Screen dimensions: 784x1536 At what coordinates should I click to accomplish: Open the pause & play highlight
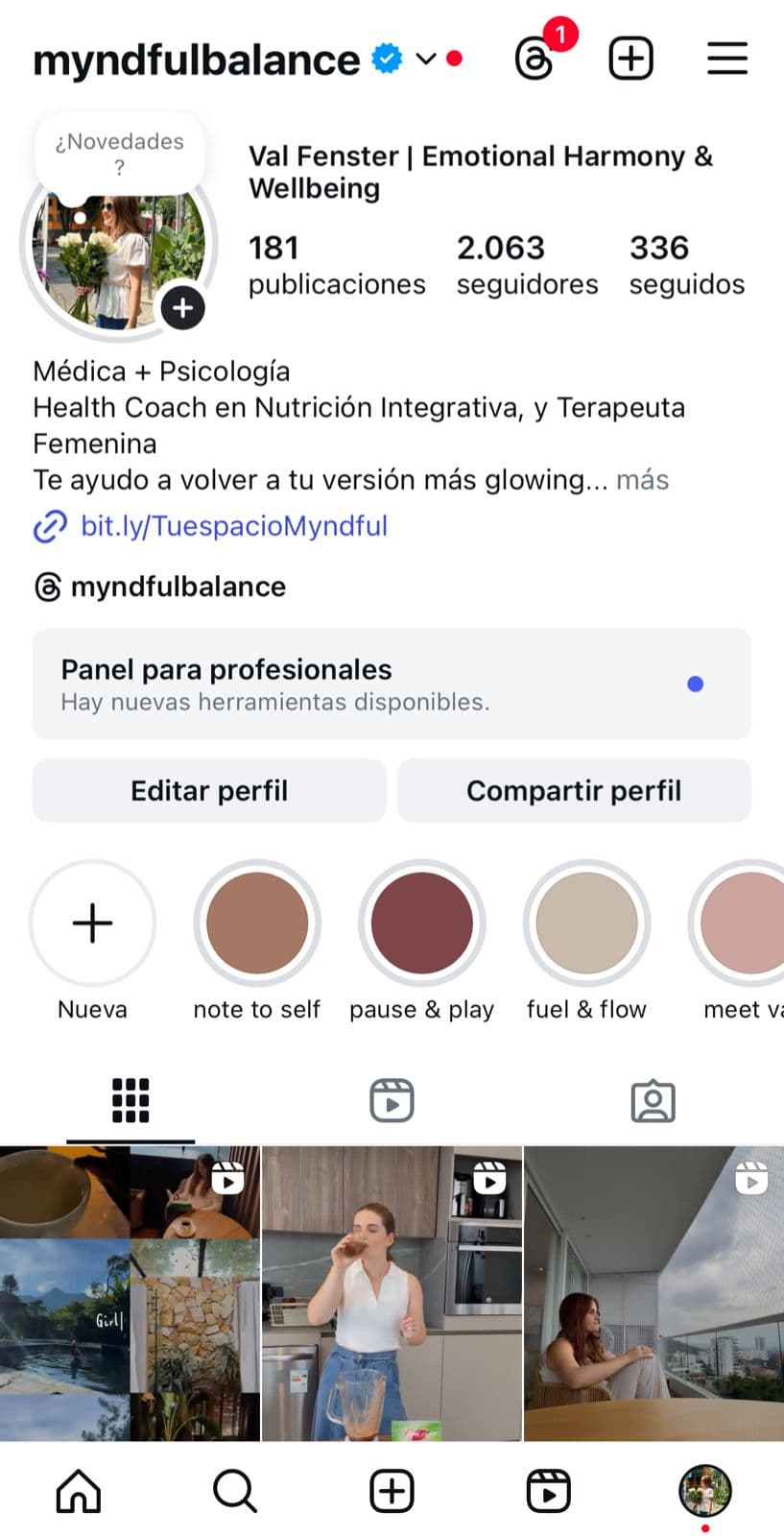tap(421, 924)
